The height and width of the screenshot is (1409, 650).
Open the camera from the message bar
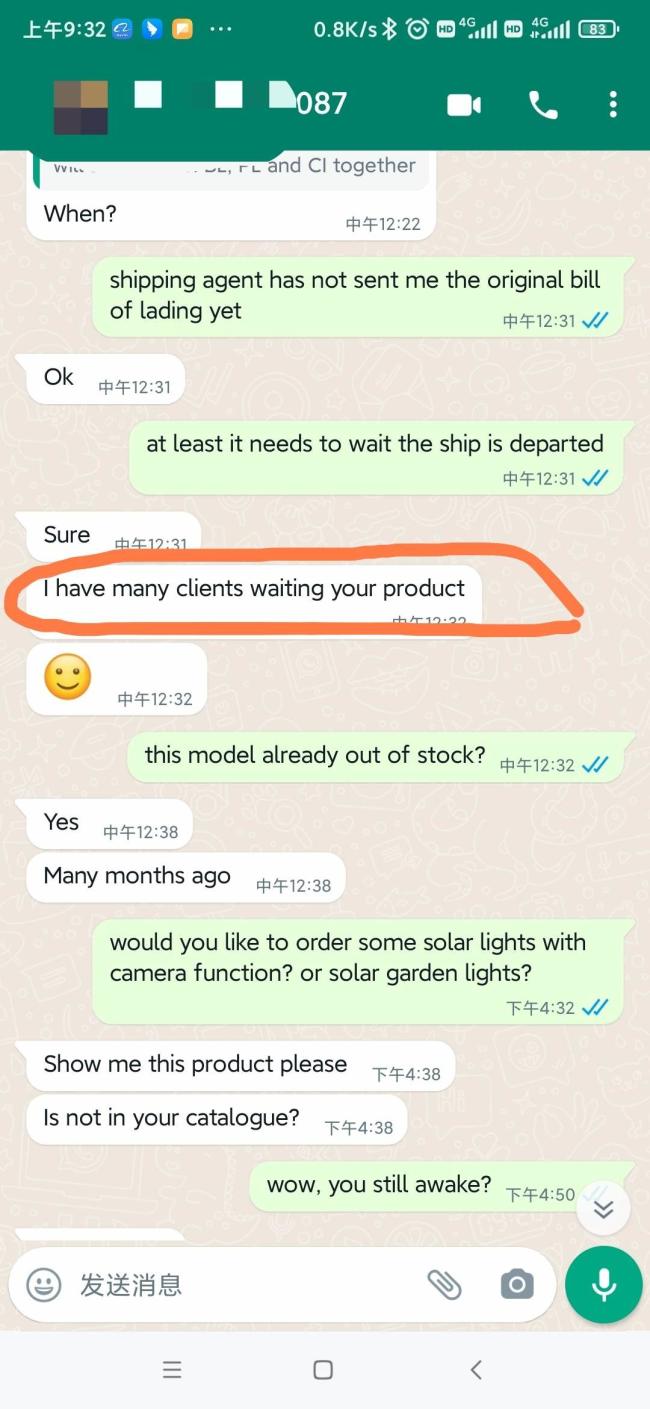click(516, 1285)
